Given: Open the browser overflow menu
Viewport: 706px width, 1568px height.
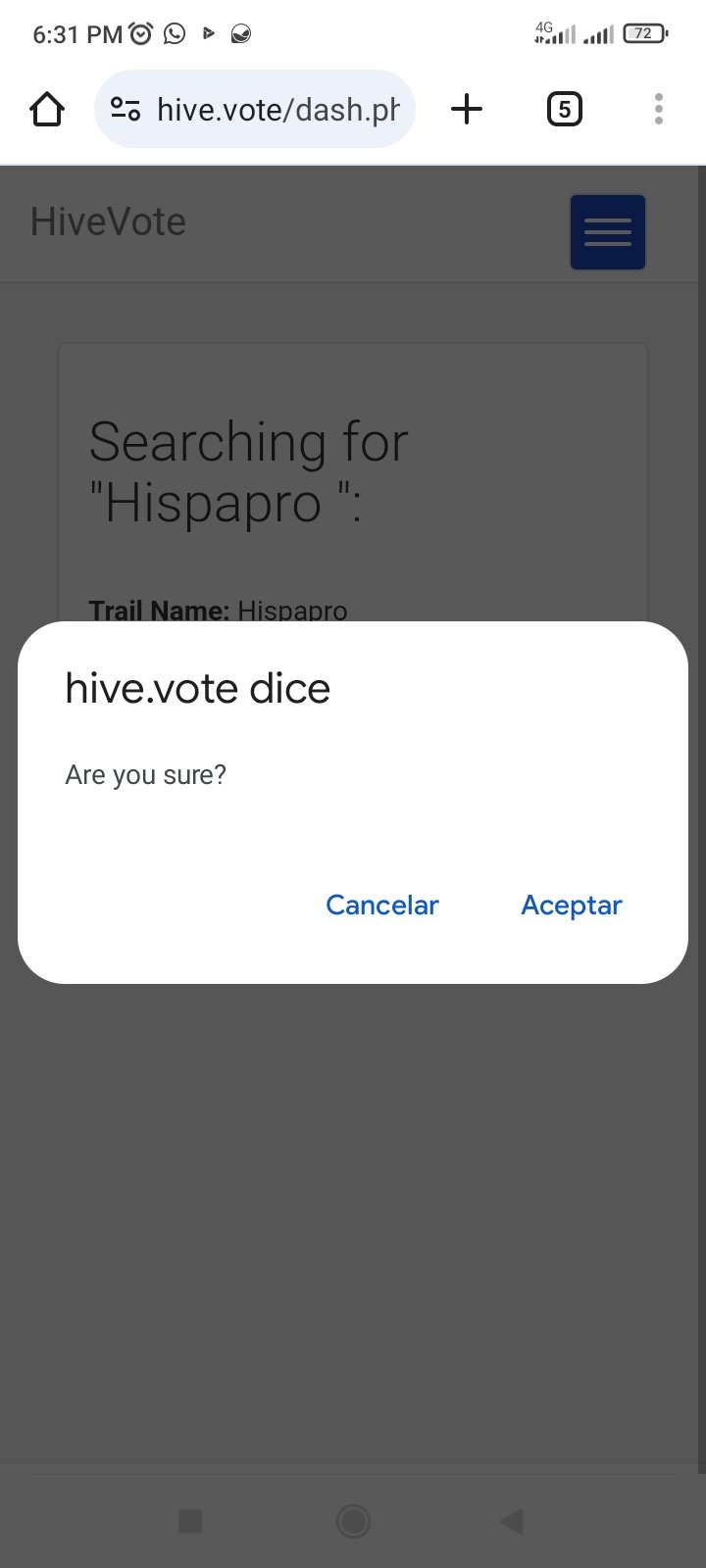Looking at the screenshot, I should [x=659, y=109].
